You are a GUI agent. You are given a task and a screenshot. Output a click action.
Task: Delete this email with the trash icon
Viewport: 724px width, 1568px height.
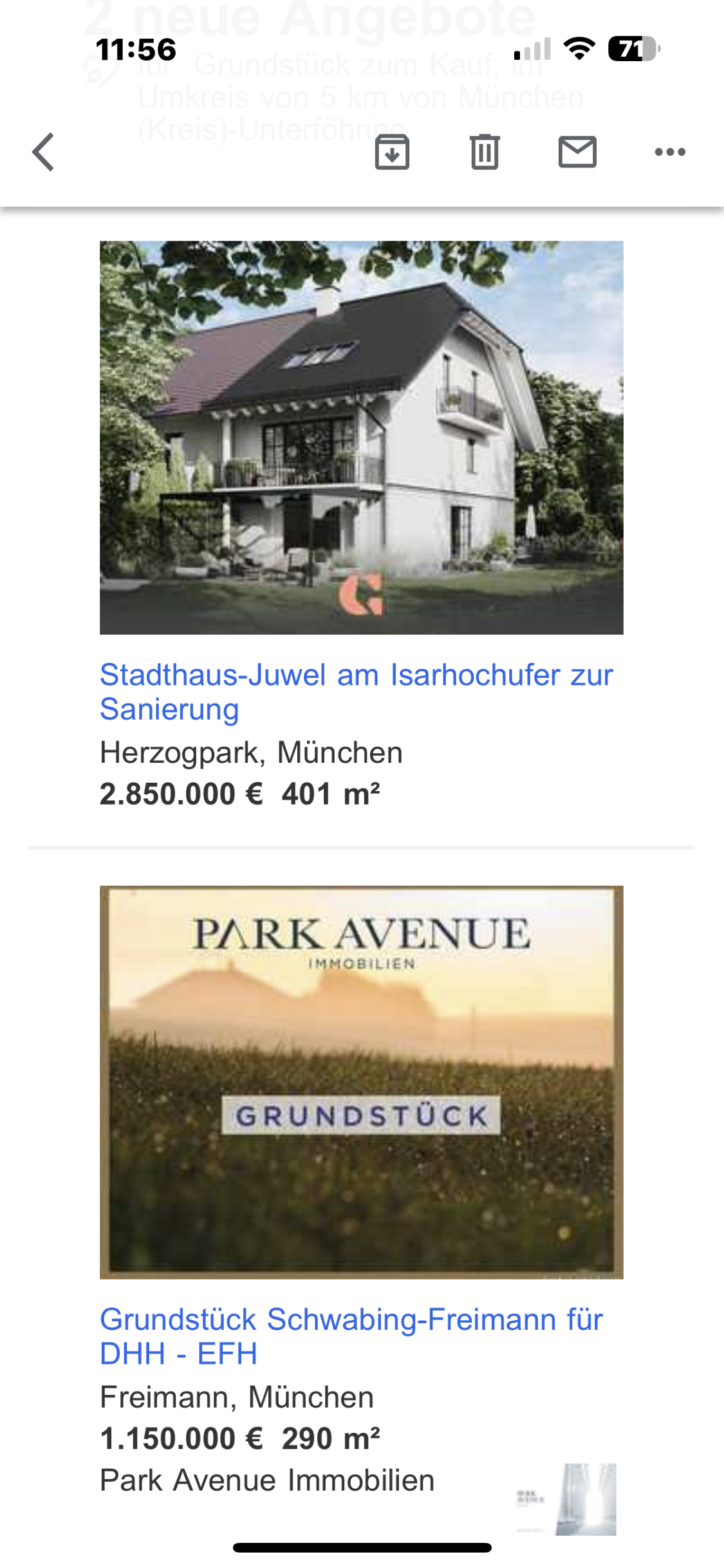click(485, 152)
